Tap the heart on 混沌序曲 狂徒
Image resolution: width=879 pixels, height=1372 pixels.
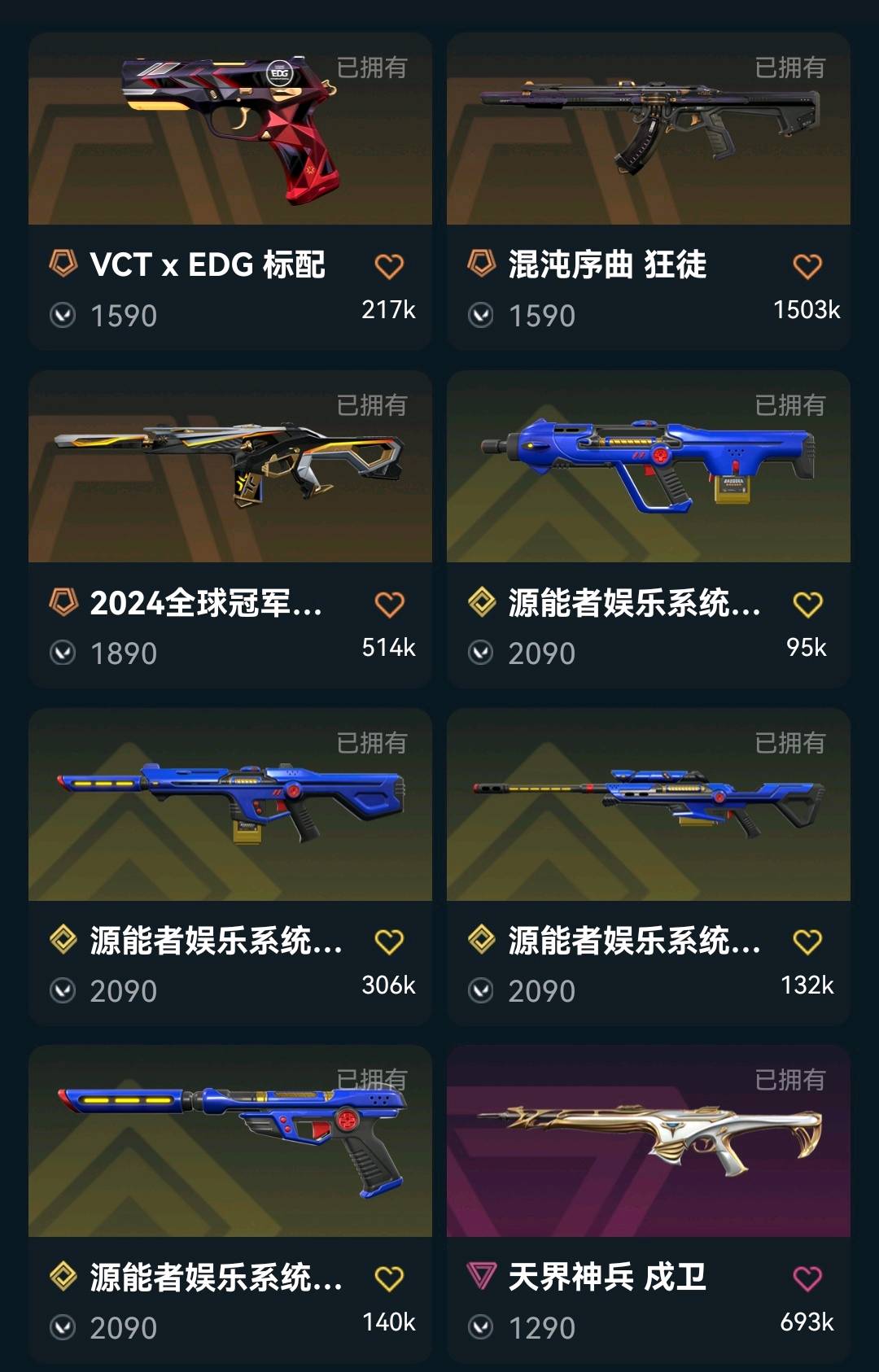807,266
